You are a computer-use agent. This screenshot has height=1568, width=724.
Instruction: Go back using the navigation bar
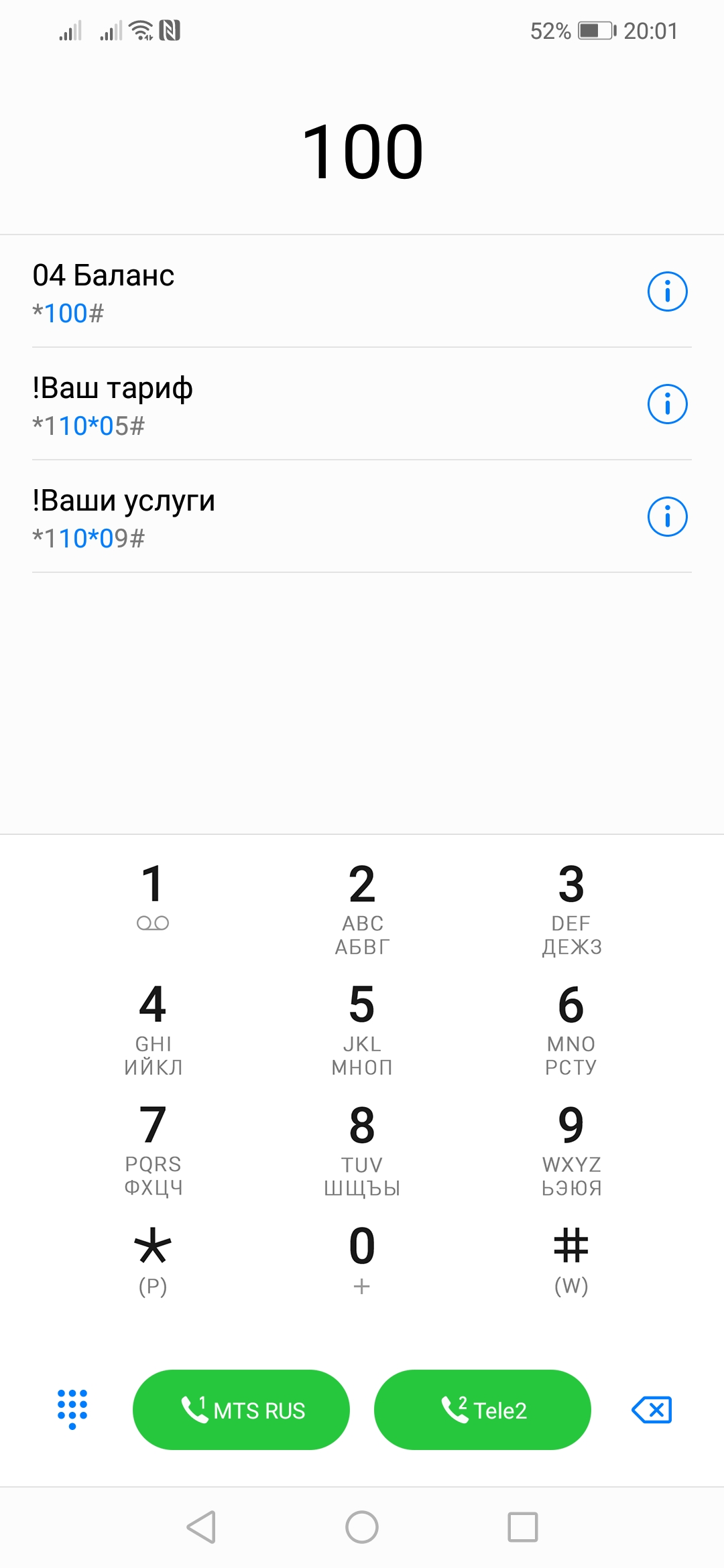(201, 1527)
